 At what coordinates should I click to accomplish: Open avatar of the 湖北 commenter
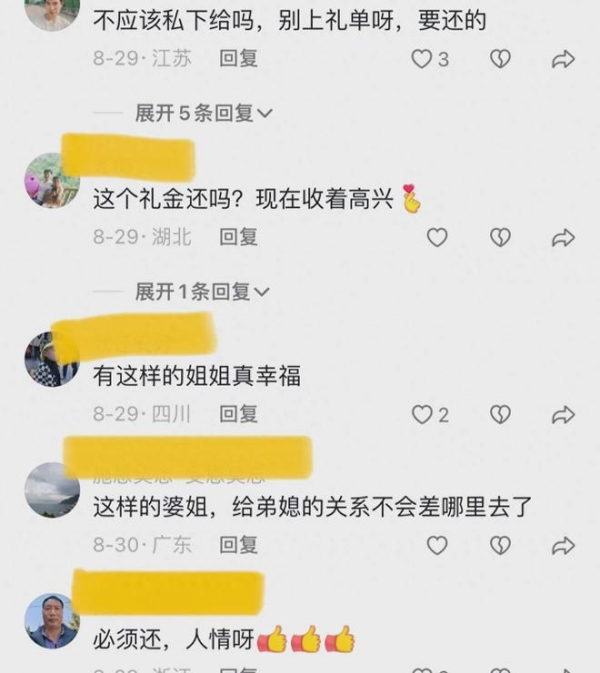tap(51, 181)
